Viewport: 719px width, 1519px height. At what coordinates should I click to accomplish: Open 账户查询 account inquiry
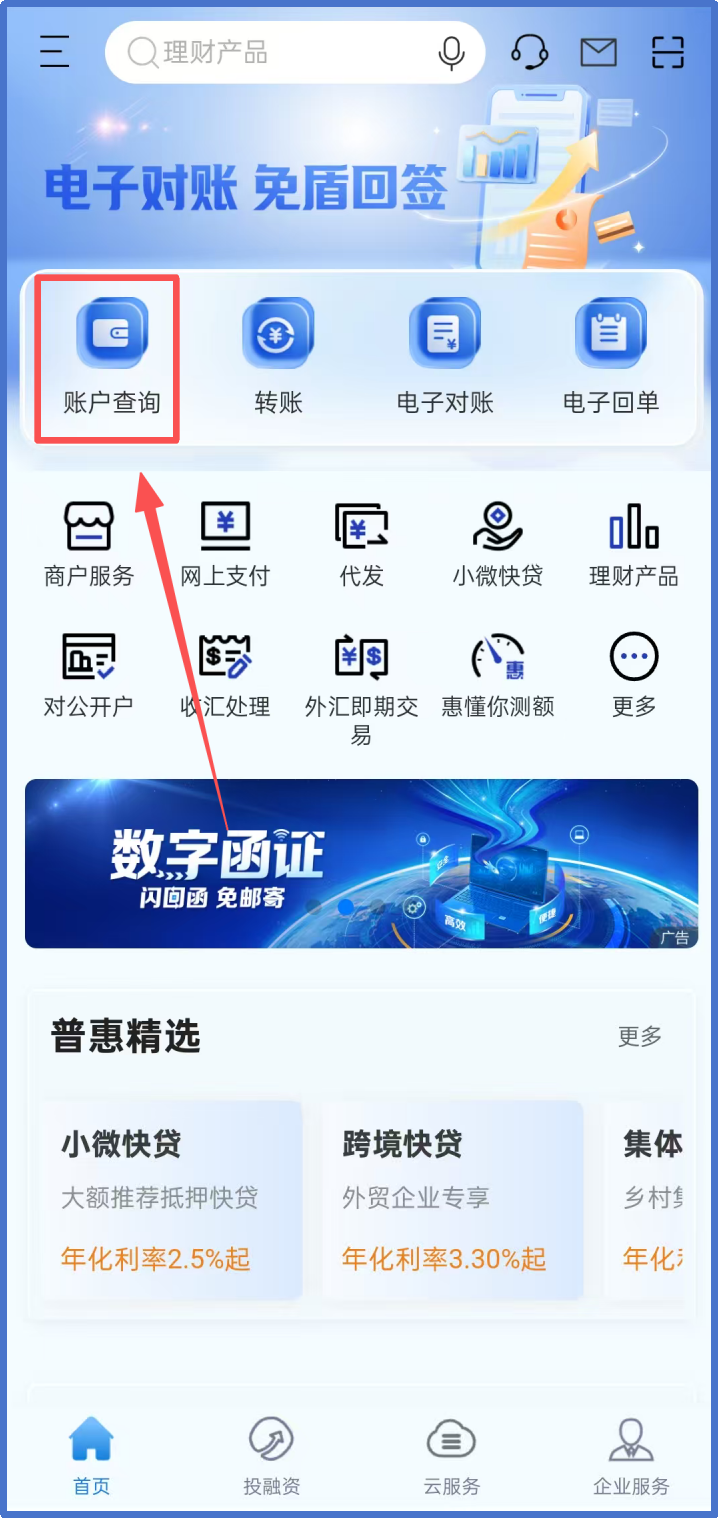pyautogui.click(x=111, y=358)
